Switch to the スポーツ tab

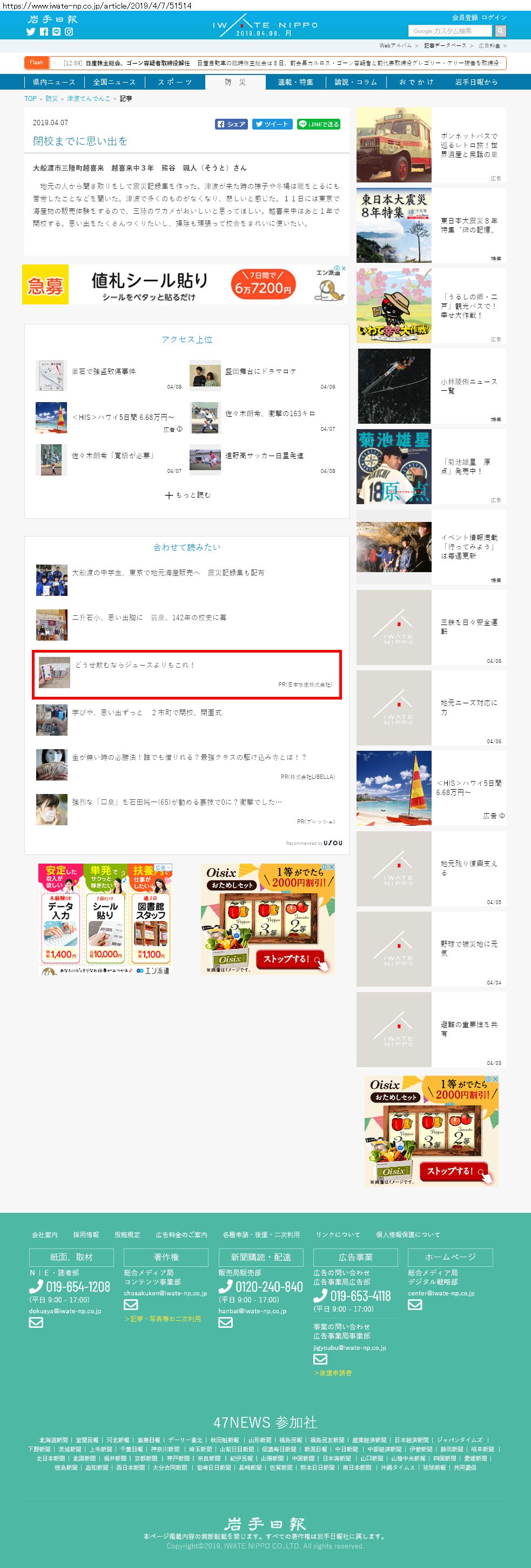tap(175, 82)
